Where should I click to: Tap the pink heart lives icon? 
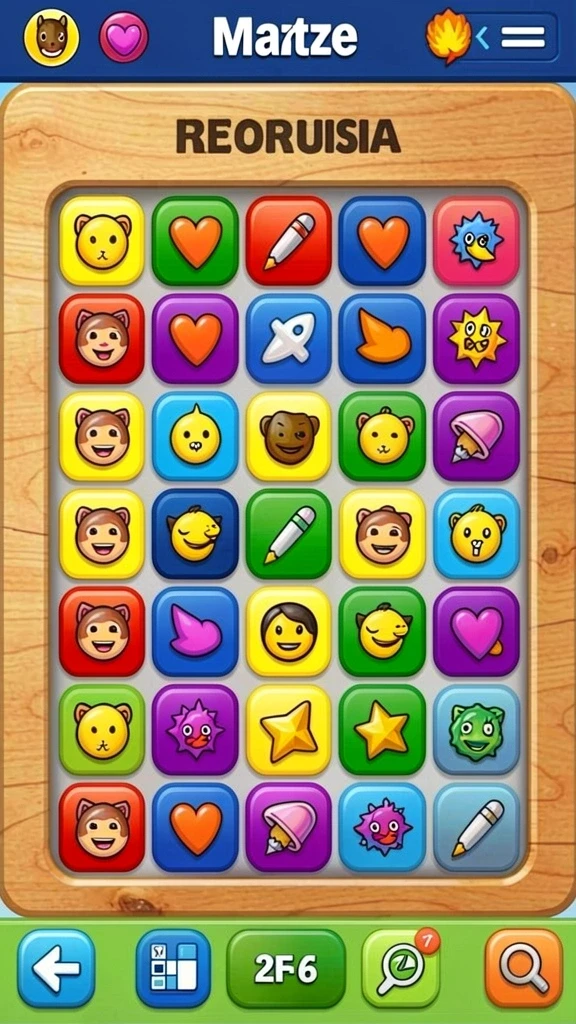(124, 37)
